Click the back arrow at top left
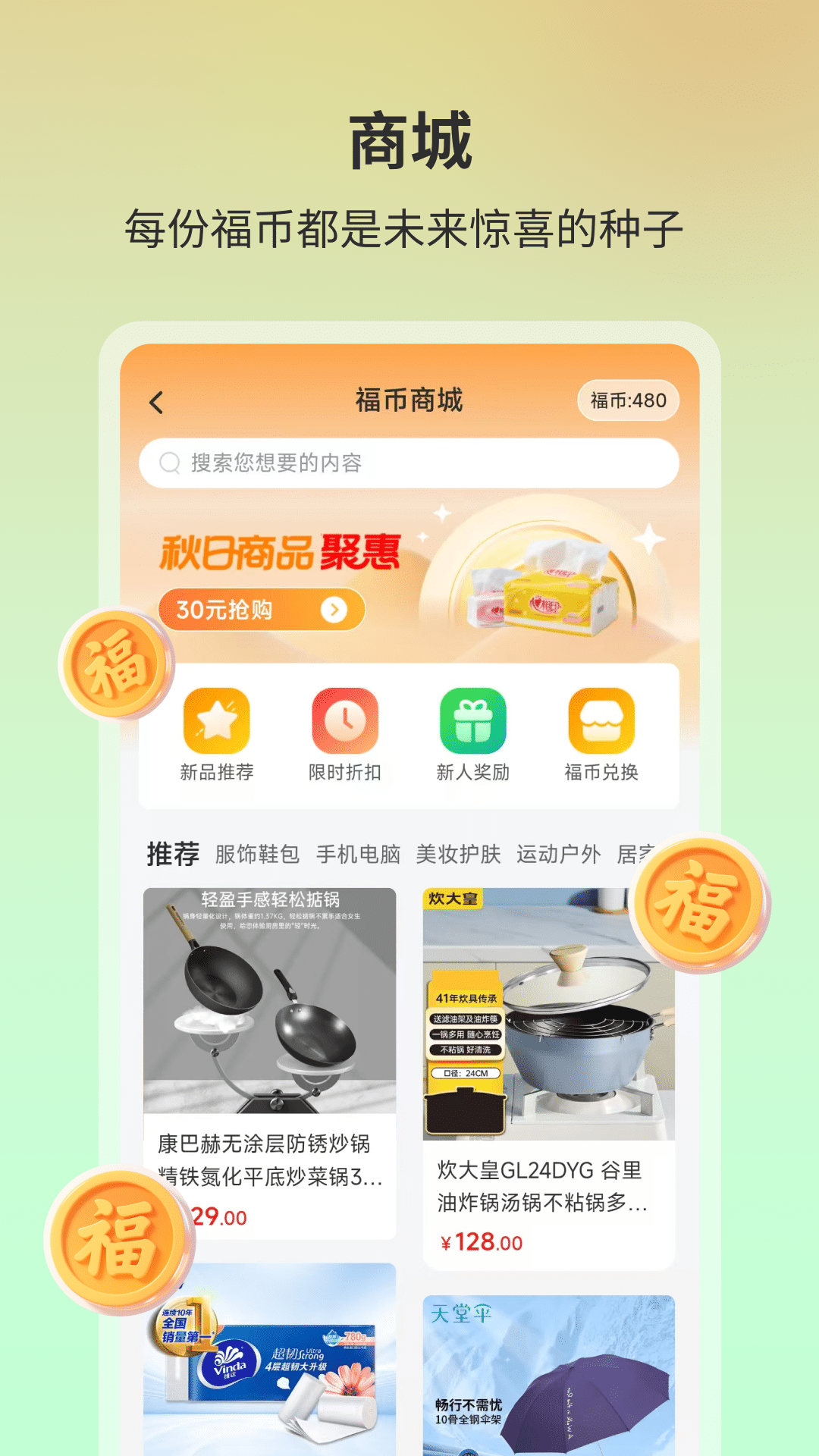The height and width of the screenshot is (1456, 819). pos(158,400)
